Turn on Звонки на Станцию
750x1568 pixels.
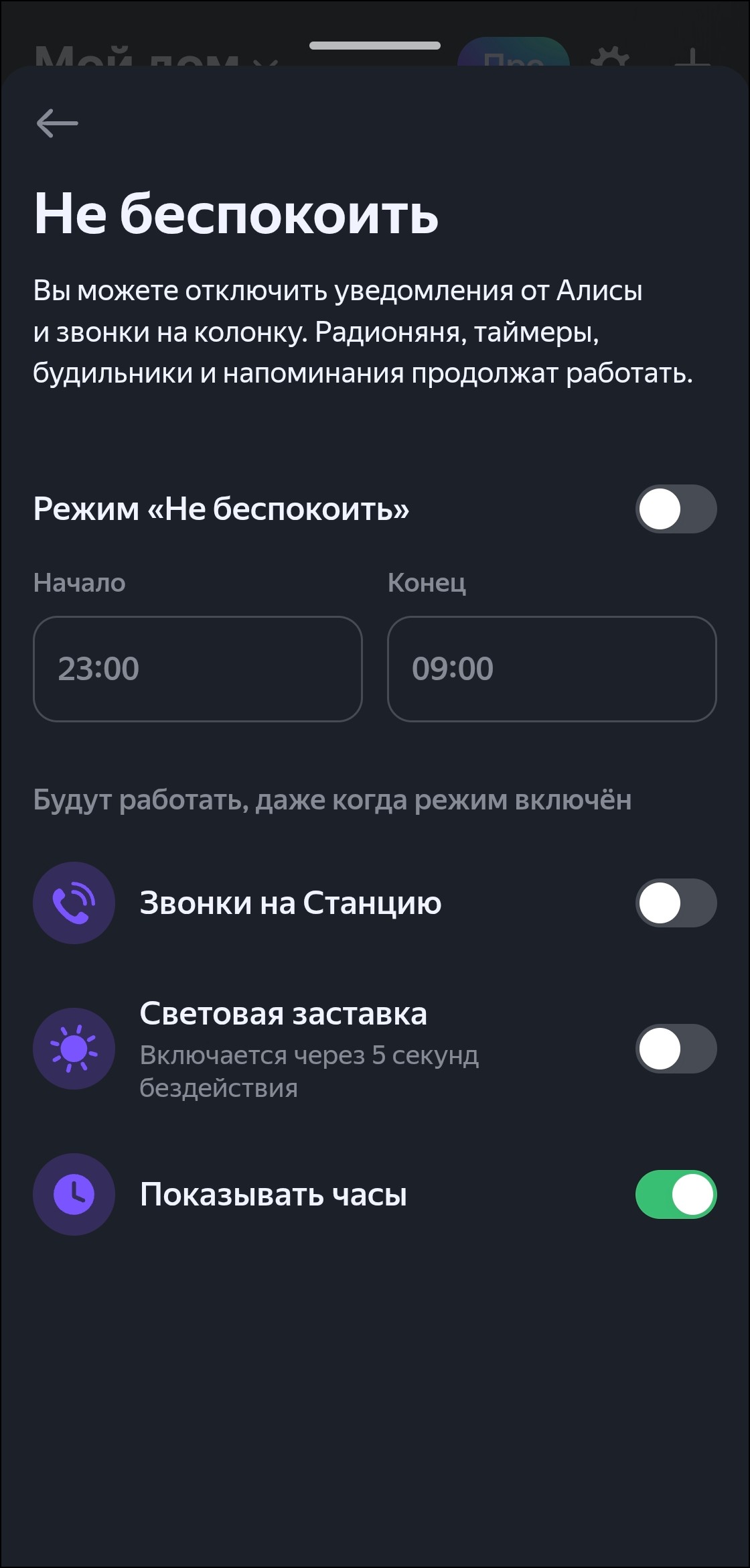click(x=676, y=903)
